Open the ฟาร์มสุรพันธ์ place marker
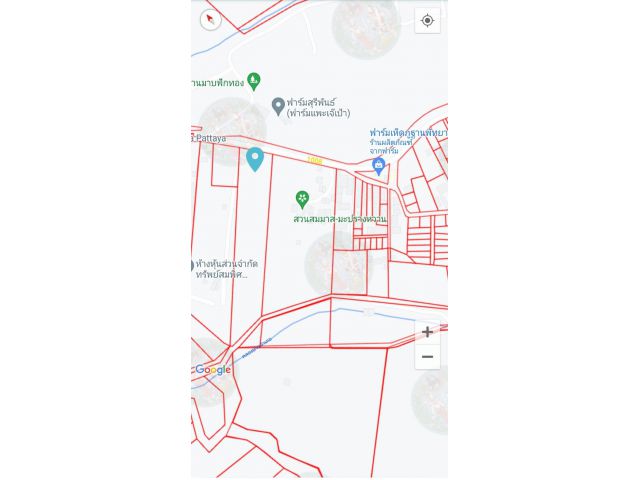 point(279,105)
